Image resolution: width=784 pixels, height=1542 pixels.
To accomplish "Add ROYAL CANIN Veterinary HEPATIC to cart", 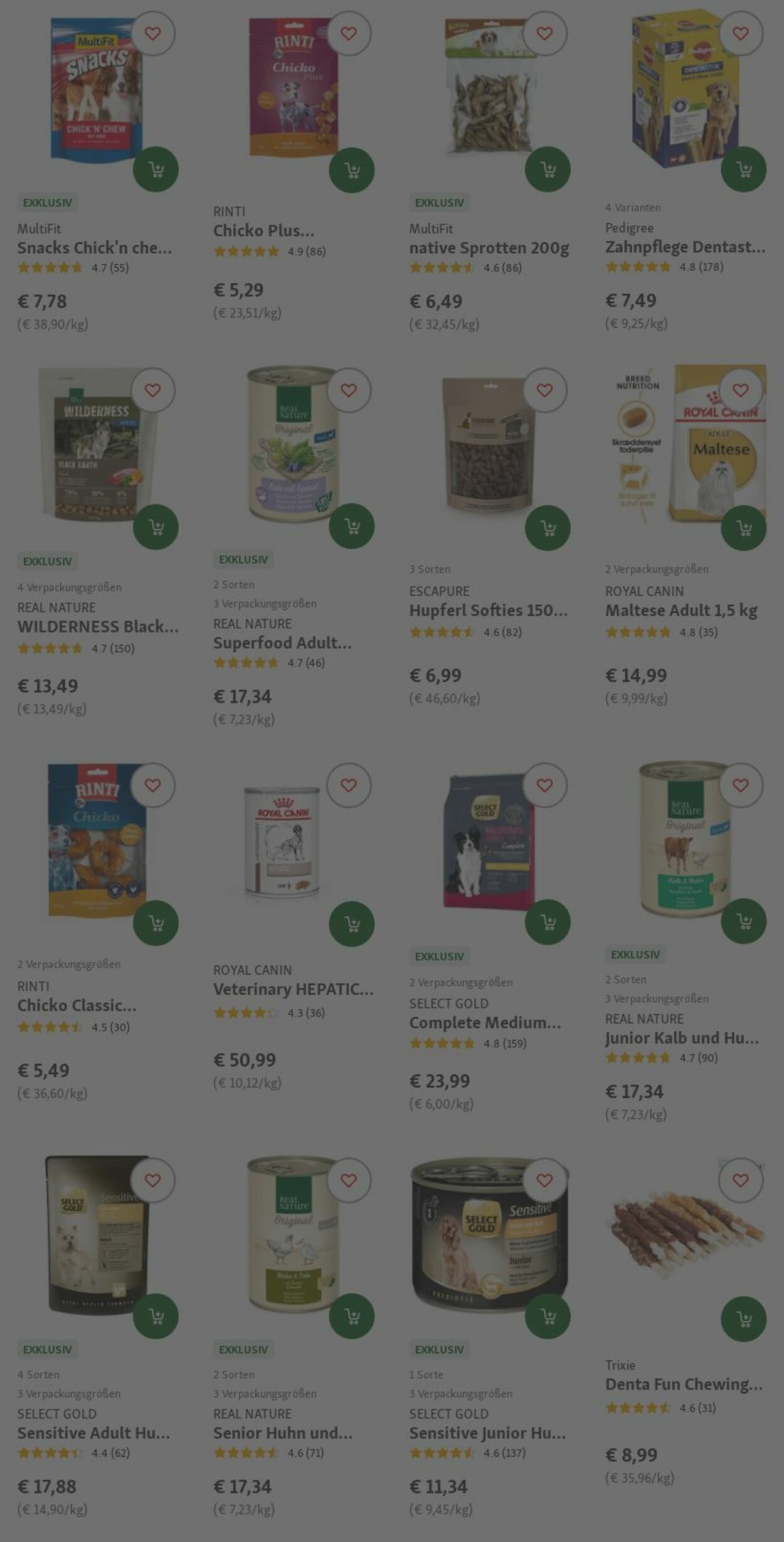I will [x=351, y=924].
